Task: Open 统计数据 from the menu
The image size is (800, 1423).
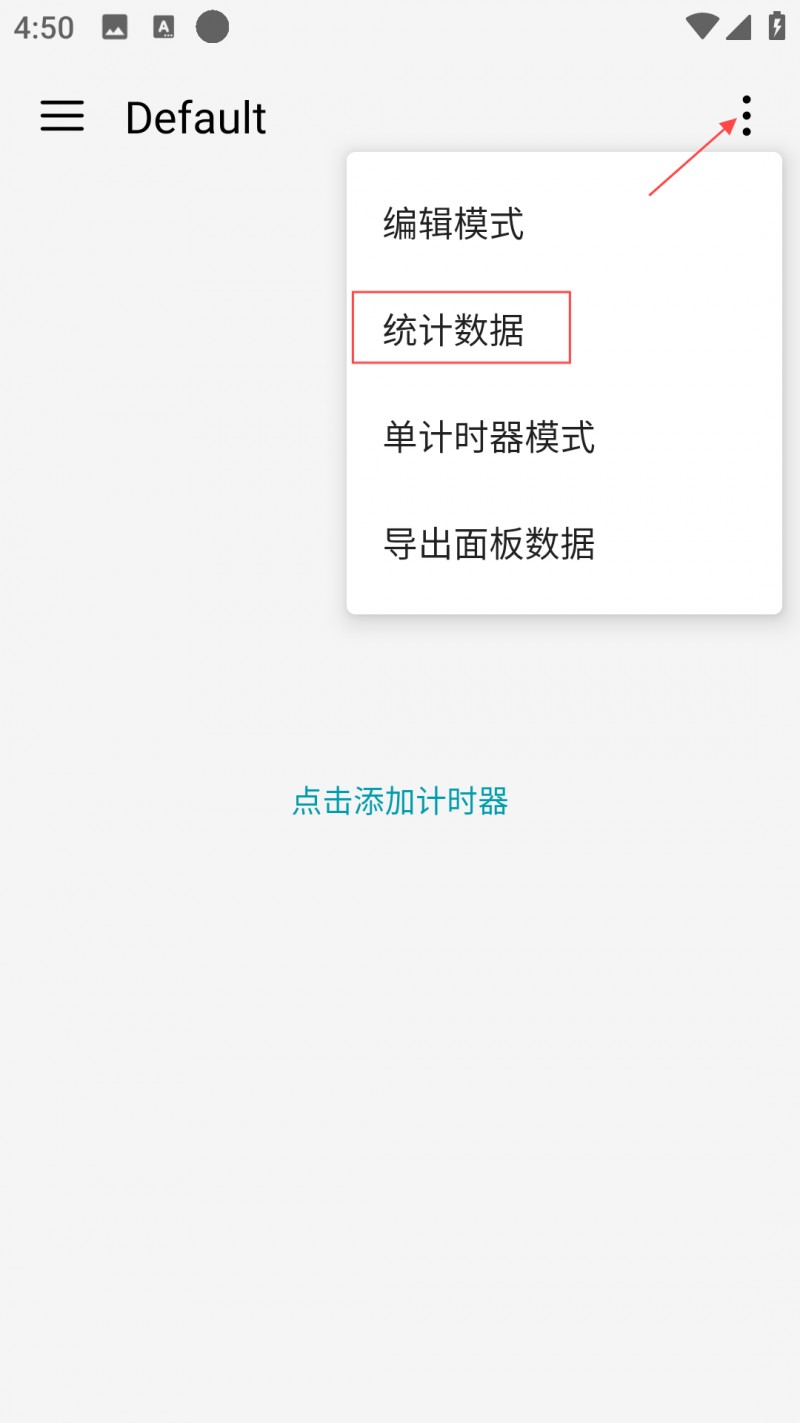Action: click(453, 330)
